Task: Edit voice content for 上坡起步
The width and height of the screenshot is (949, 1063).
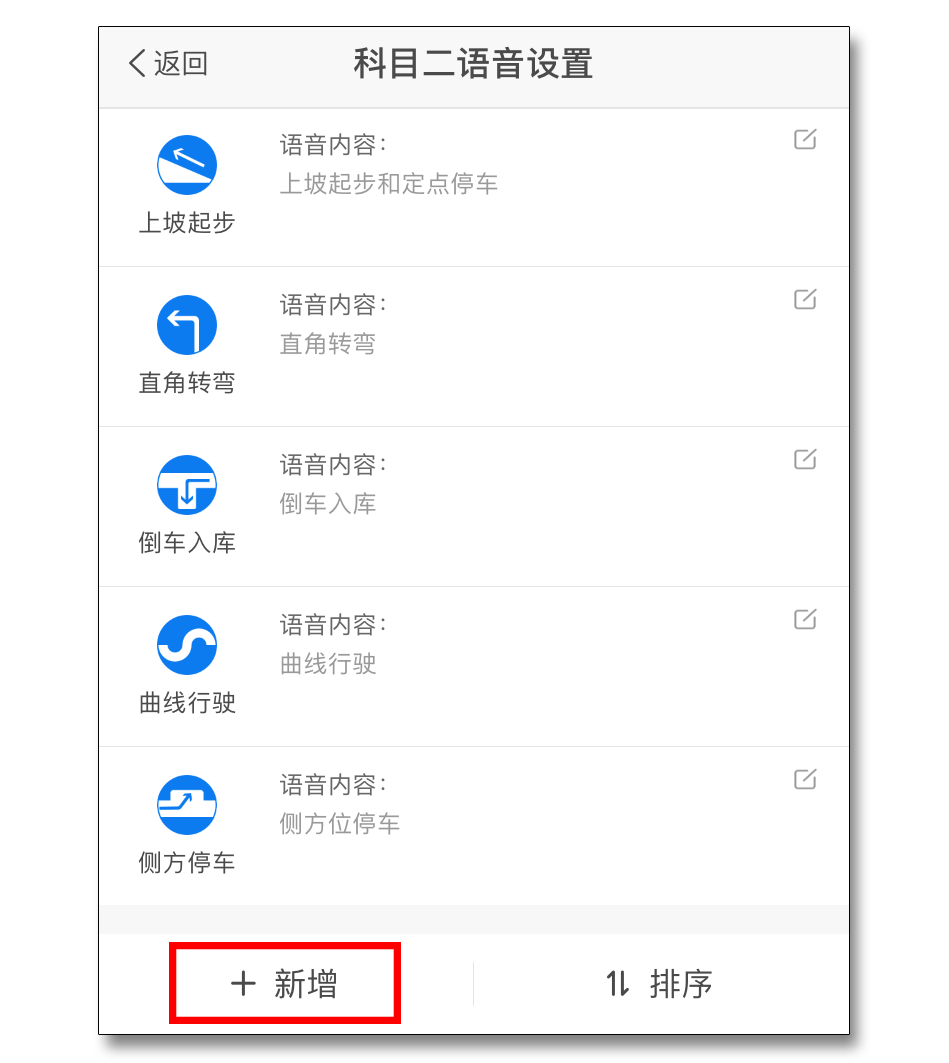Action: pyautogui.click(x=805, y=140)
